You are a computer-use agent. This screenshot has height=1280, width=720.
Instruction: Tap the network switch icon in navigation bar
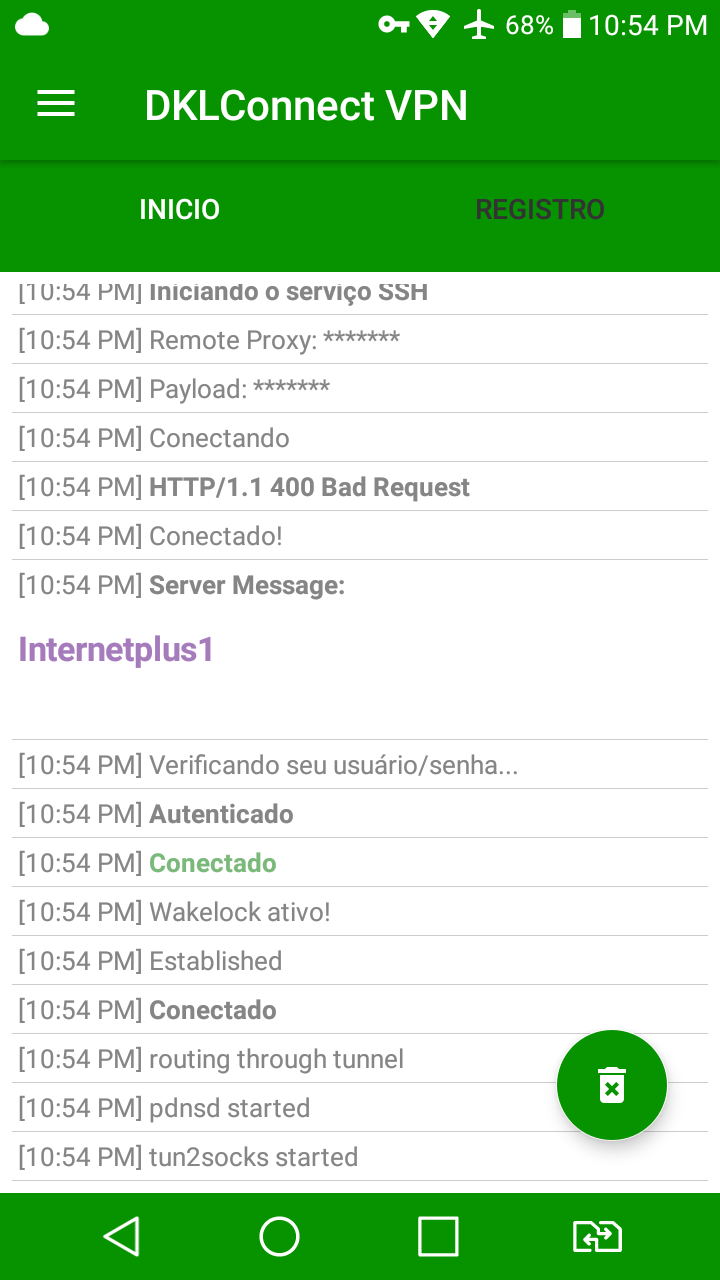click(597, 1236)
